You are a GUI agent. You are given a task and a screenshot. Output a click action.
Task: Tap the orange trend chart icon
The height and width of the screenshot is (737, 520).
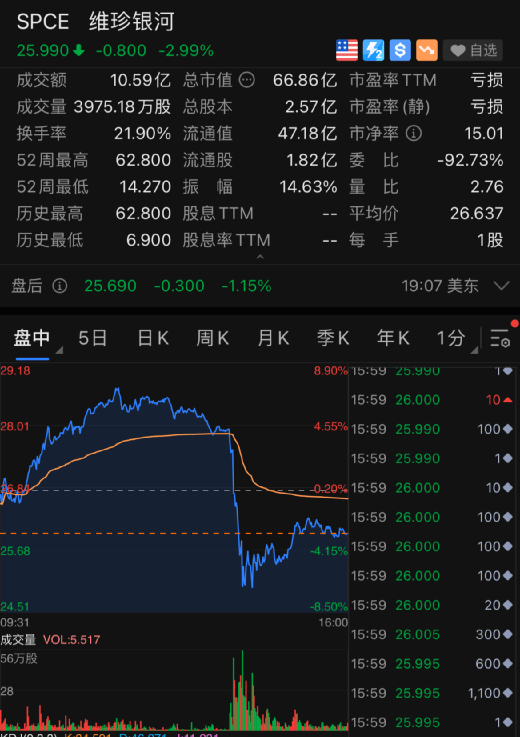pyautogui.click(x=427, y=50)
